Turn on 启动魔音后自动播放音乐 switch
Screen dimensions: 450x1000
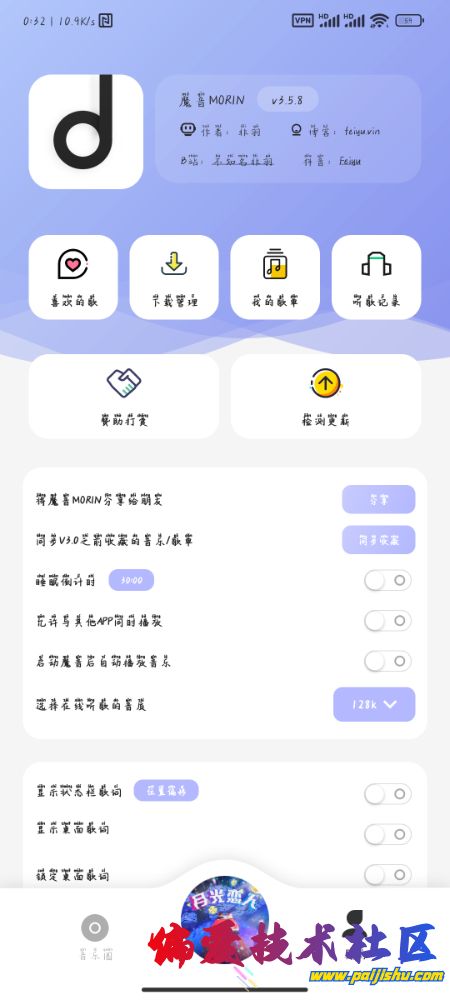[388, 661]
